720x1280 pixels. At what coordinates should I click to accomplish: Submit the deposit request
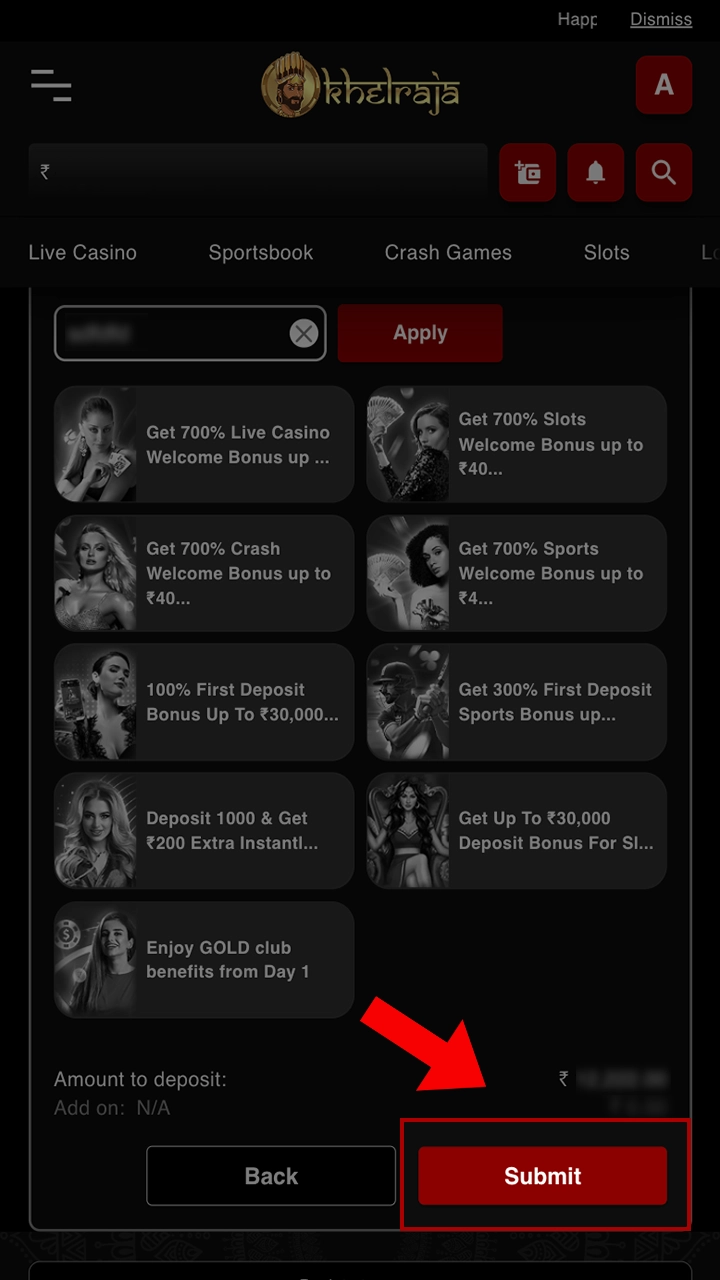click(542, 1176)
